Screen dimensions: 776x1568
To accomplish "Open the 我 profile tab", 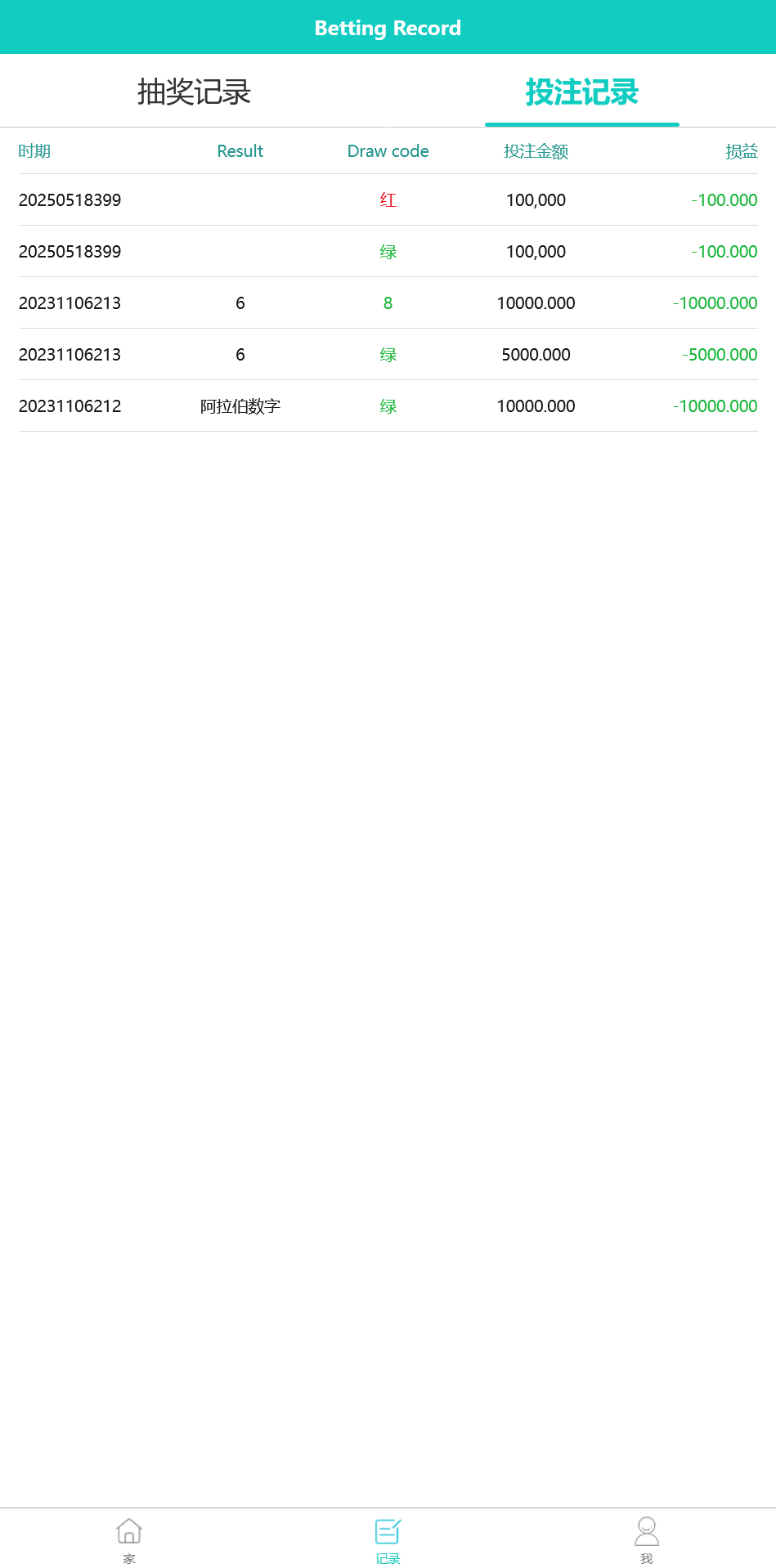I will tap(646, 1539).
